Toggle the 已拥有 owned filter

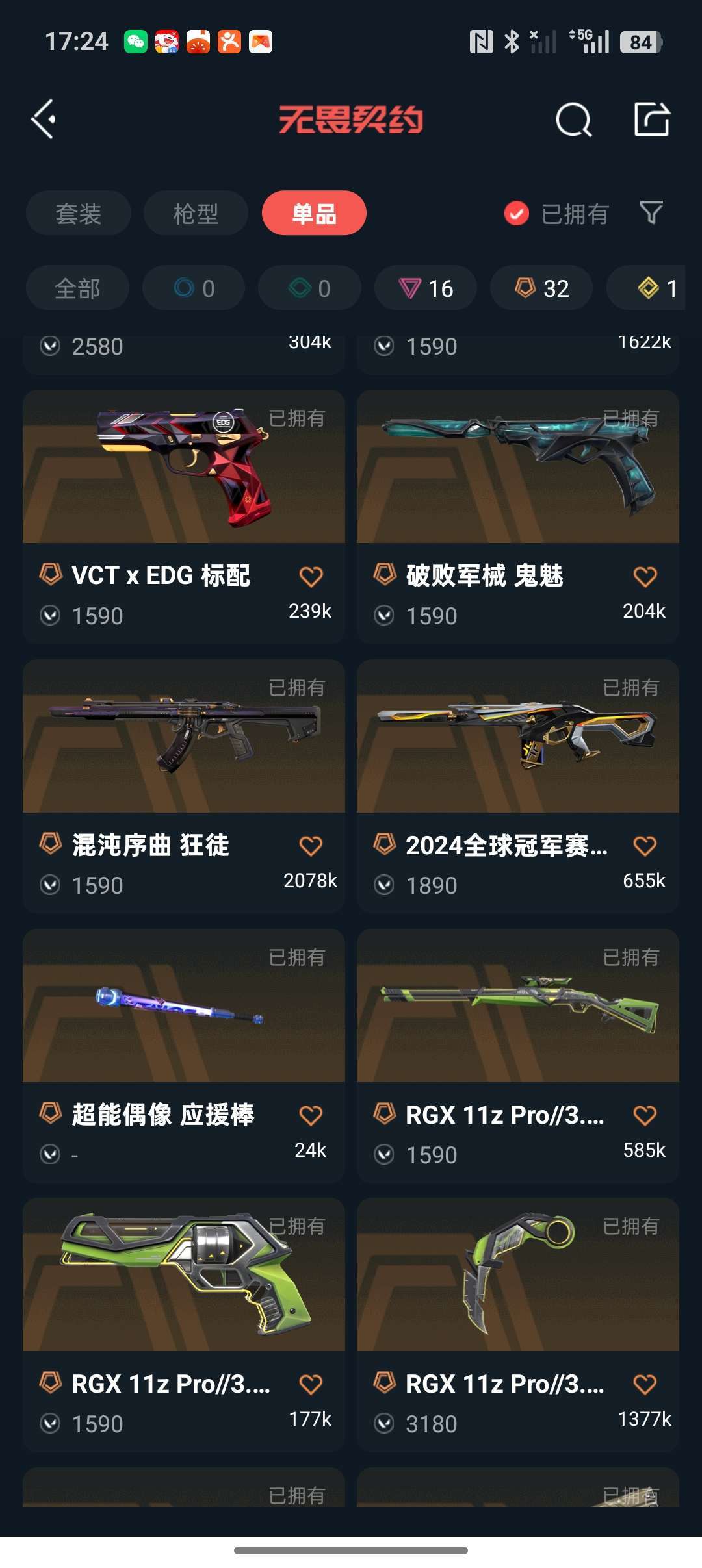[556, 213]
